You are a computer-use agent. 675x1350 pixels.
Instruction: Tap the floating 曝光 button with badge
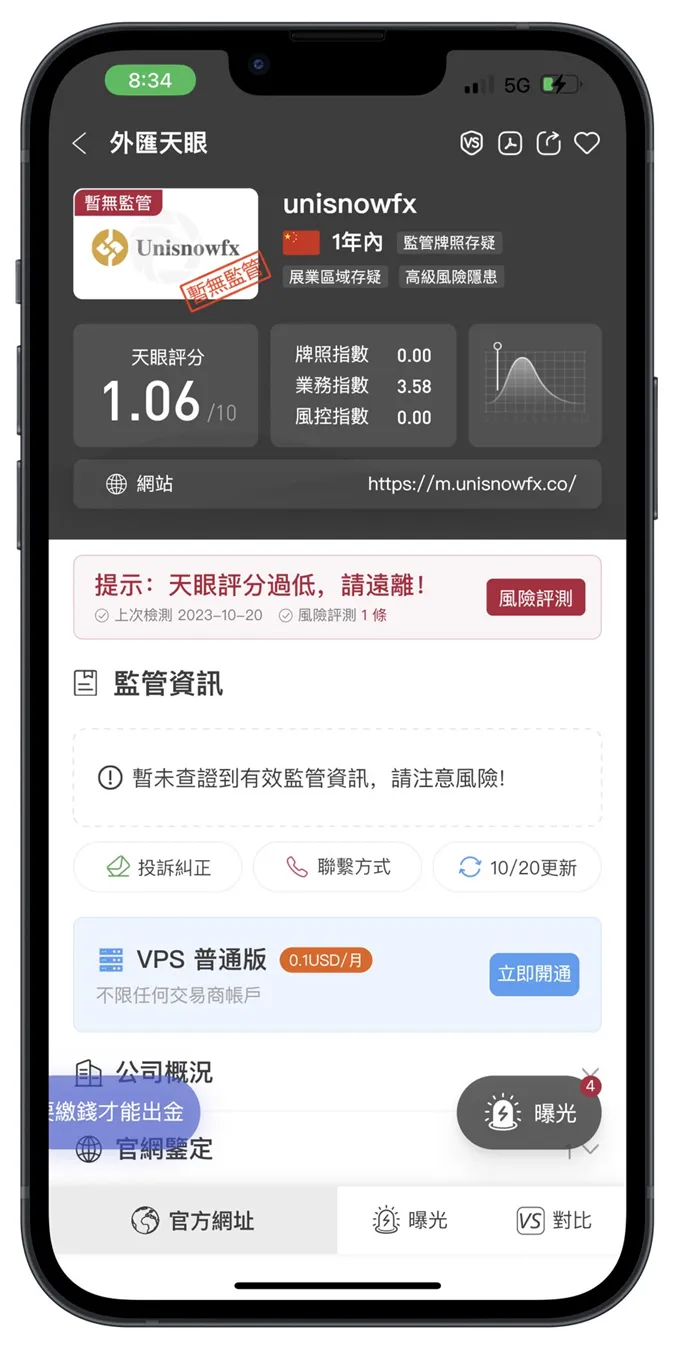point(529,1112)
